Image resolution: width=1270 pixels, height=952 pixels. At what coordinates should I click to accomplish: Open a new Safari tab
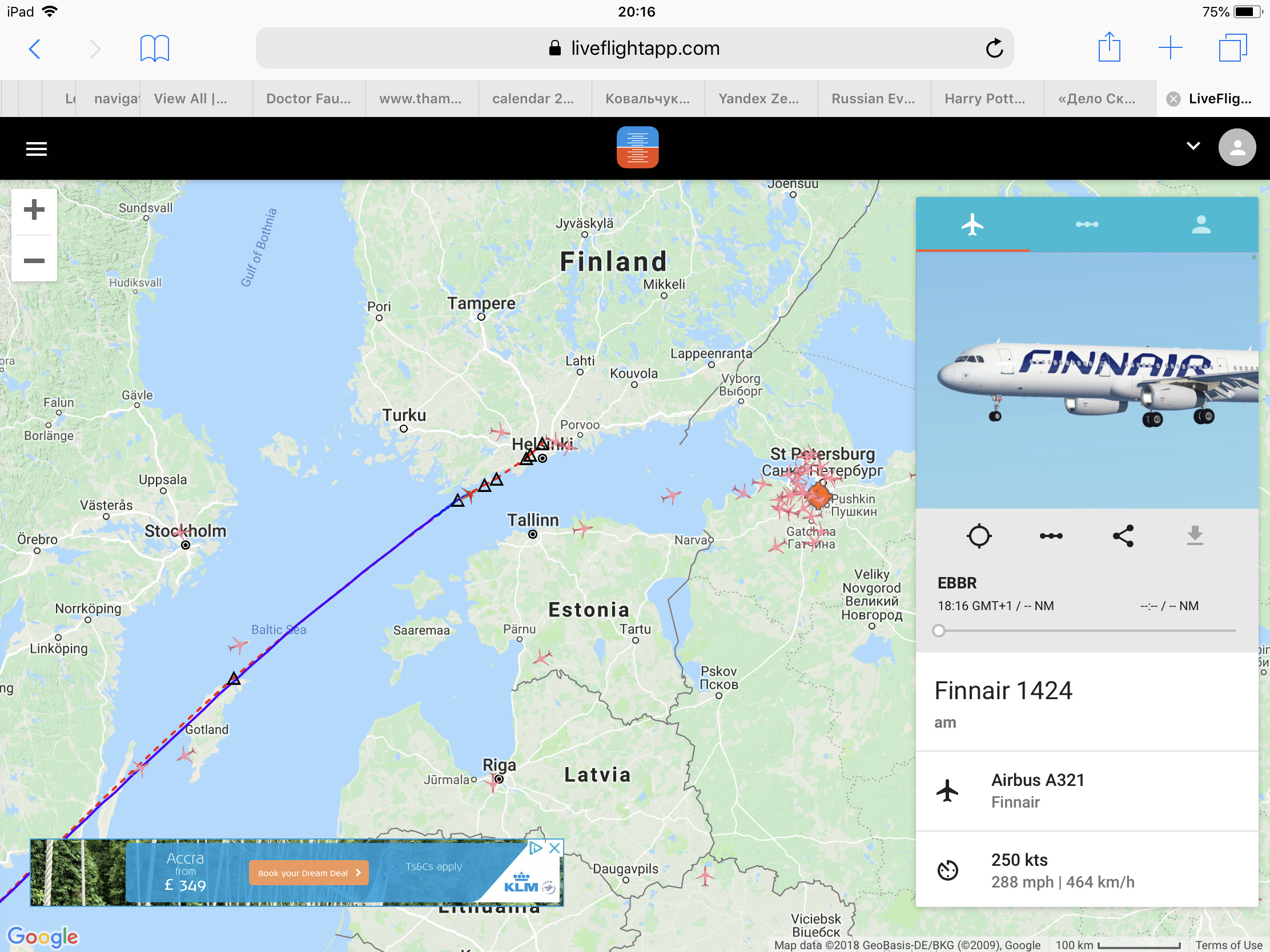pos(1170,47)
